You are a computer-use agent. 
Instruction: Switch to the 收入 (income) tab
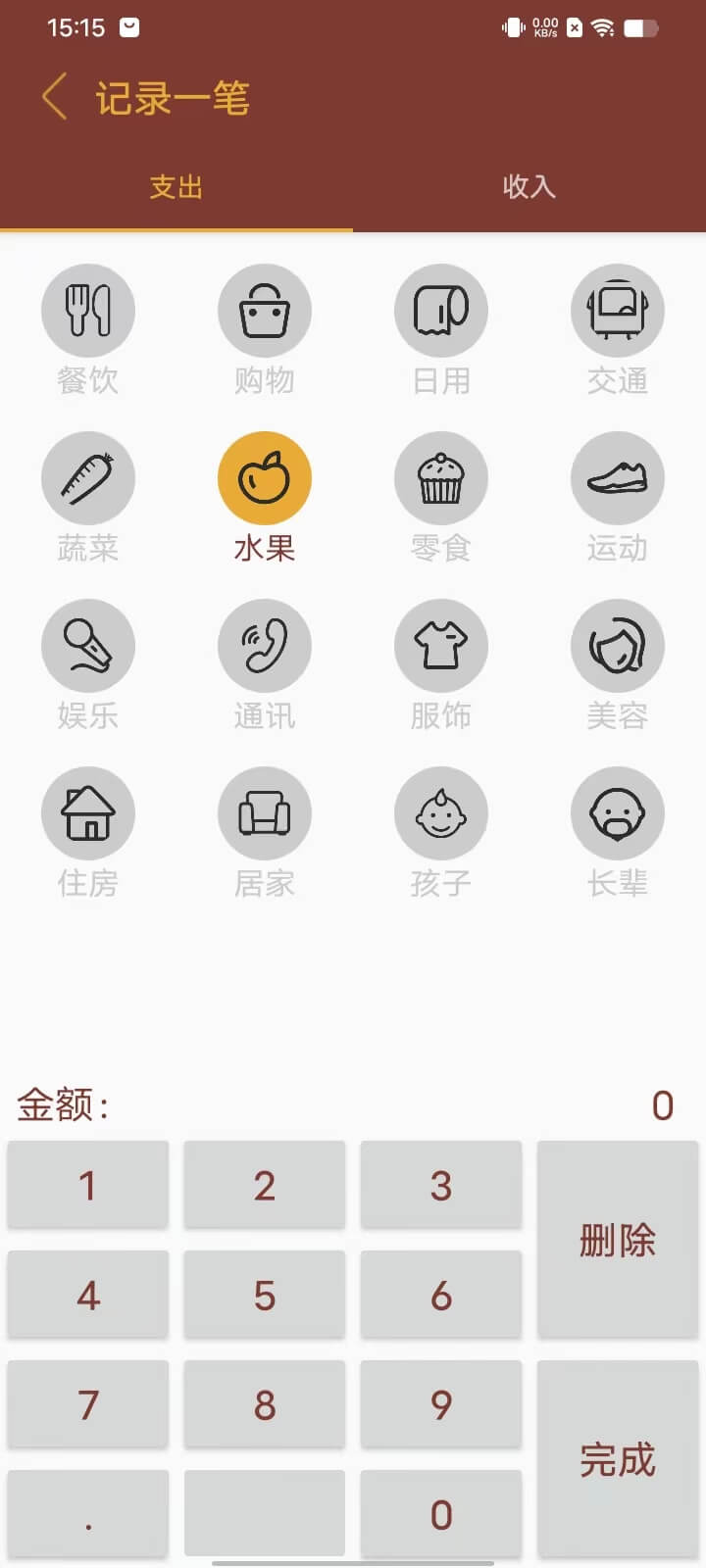click(529, 186)
